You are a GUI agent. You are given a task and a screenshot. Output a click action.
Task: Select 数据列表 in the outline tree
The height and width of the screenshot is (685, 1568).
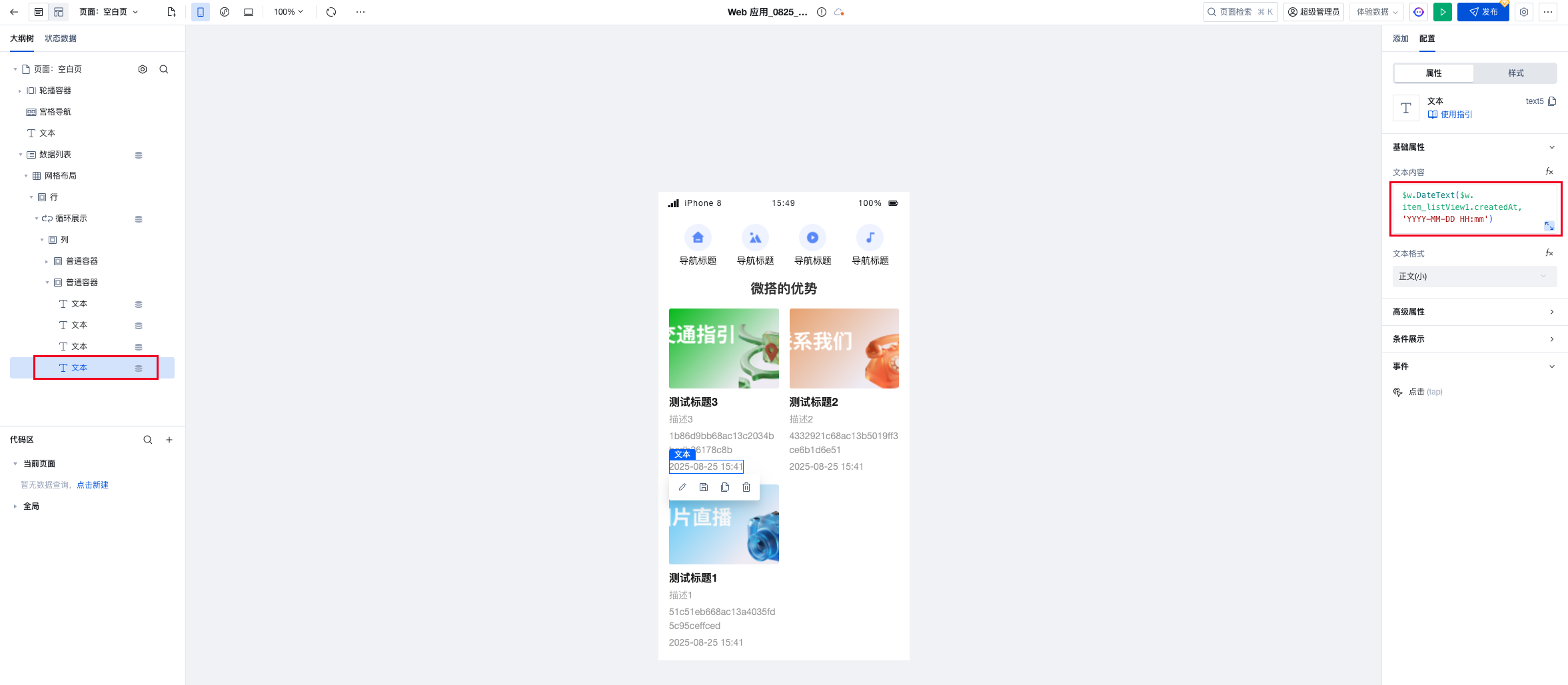pos(55,155)
